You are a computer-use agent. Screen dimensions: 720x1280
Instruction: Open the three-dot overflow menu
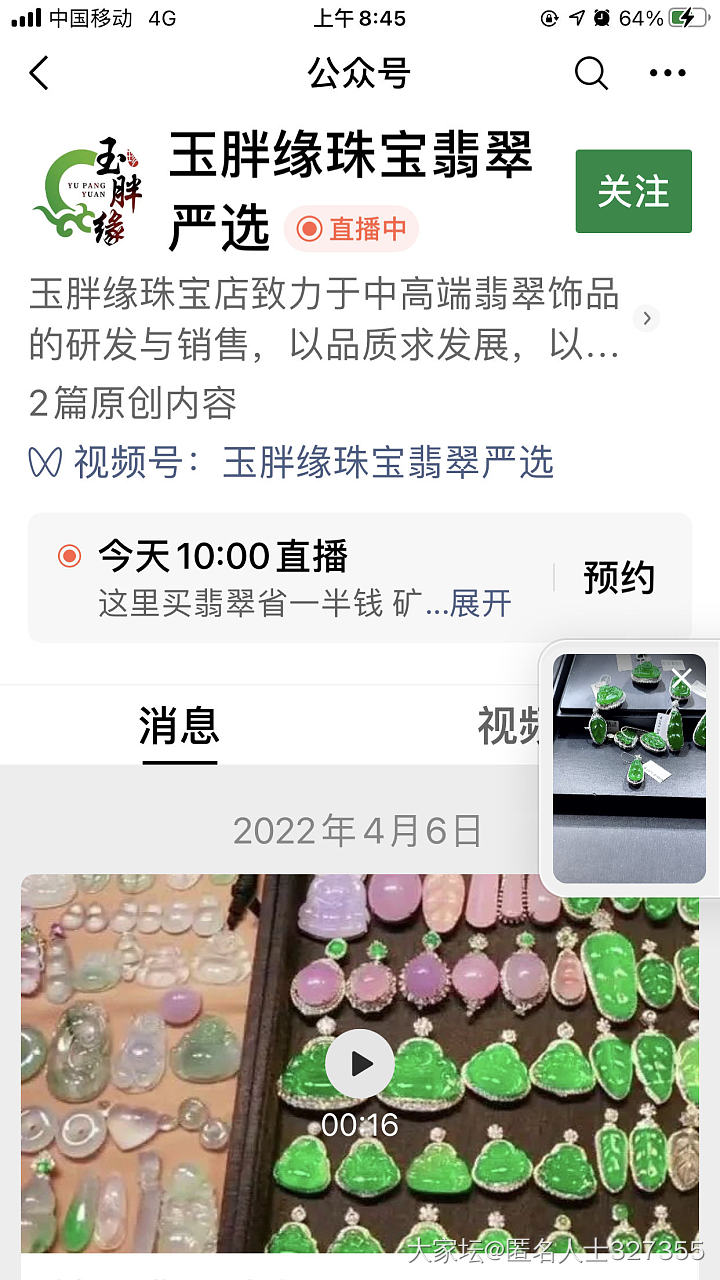[x=668, y=73]
